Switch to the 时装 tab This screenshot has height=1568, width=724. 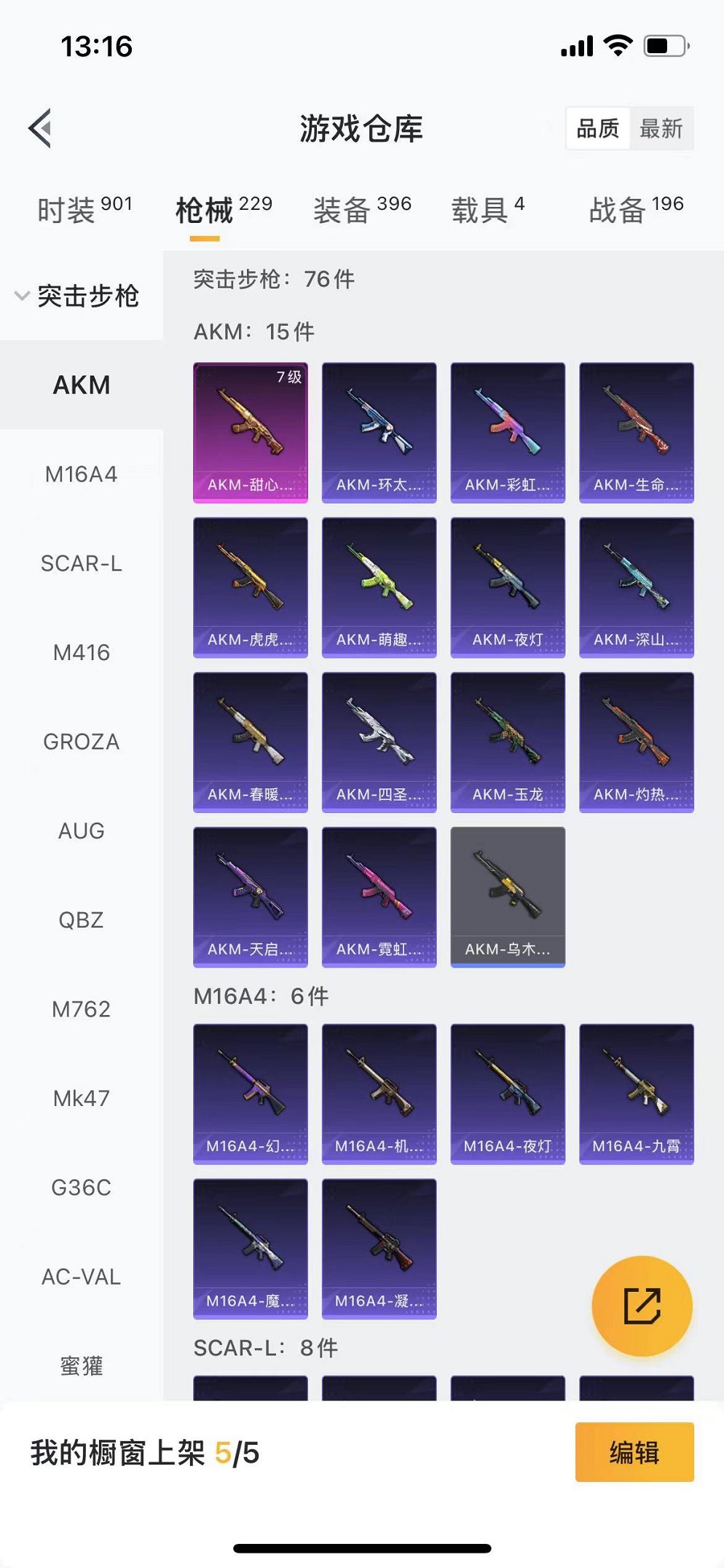(84, 210)
